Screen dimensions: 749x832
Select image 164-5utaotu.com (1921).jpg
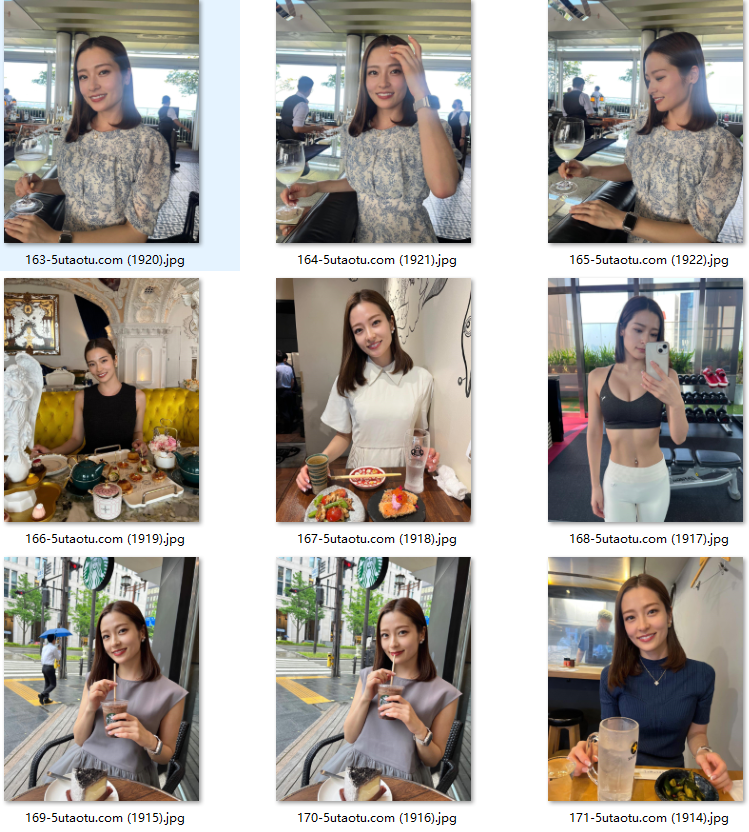point(373,121)
